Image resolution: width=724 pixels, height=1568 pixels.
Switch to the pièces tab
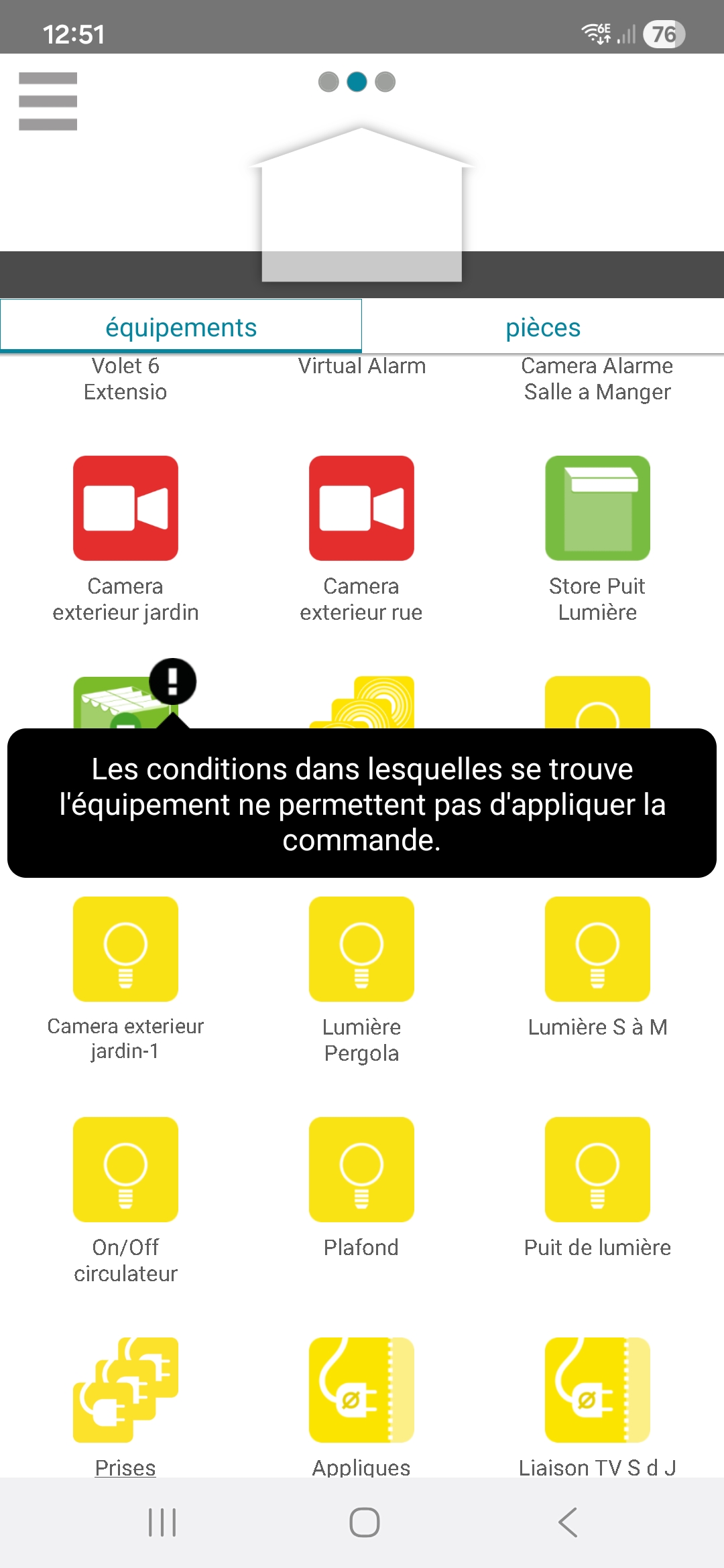543,327
